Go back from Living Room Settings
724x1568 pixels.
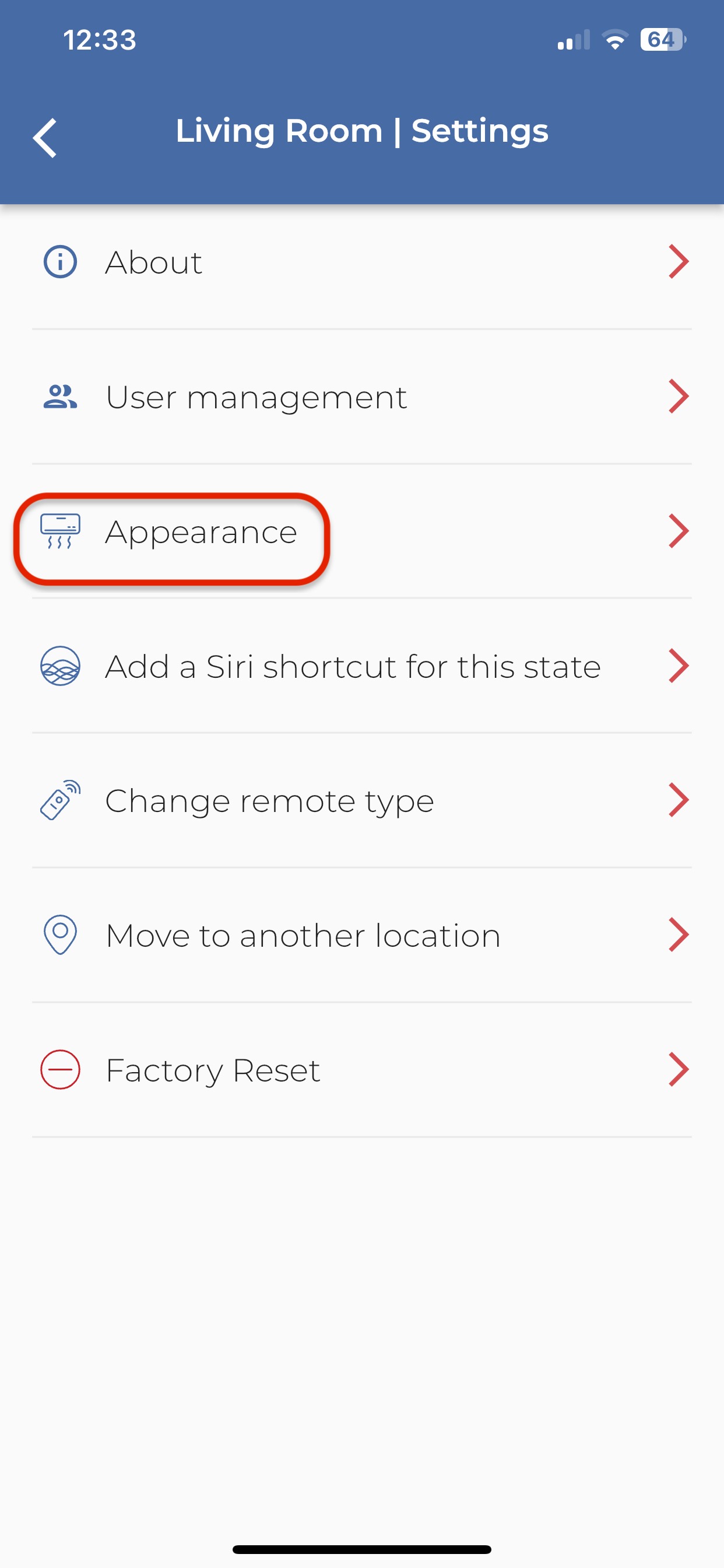click(x=45, y=138)
